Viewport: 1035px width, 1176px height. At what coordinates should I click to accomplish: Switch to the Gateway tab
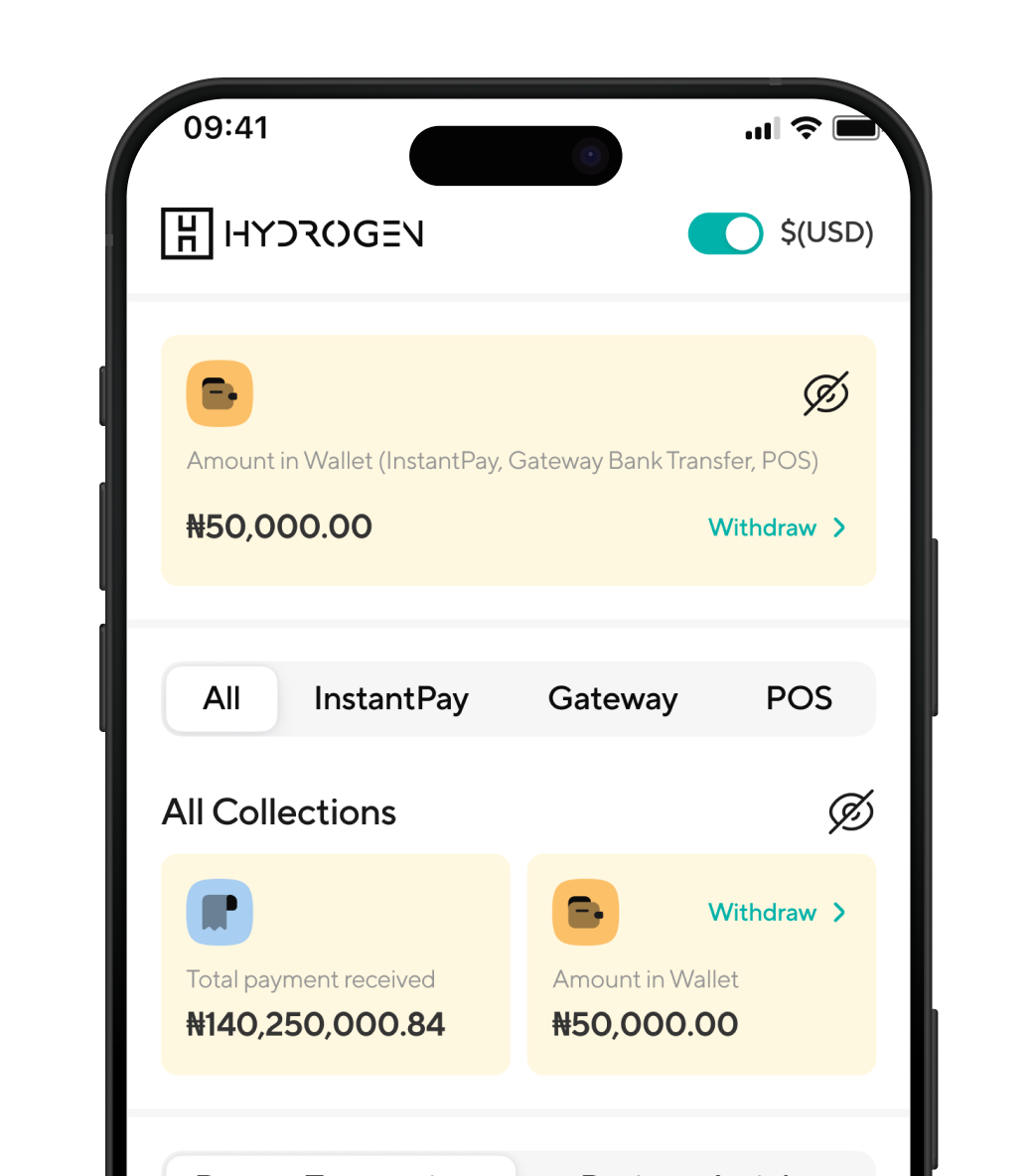pyautogui.click(x=612, y=699)
